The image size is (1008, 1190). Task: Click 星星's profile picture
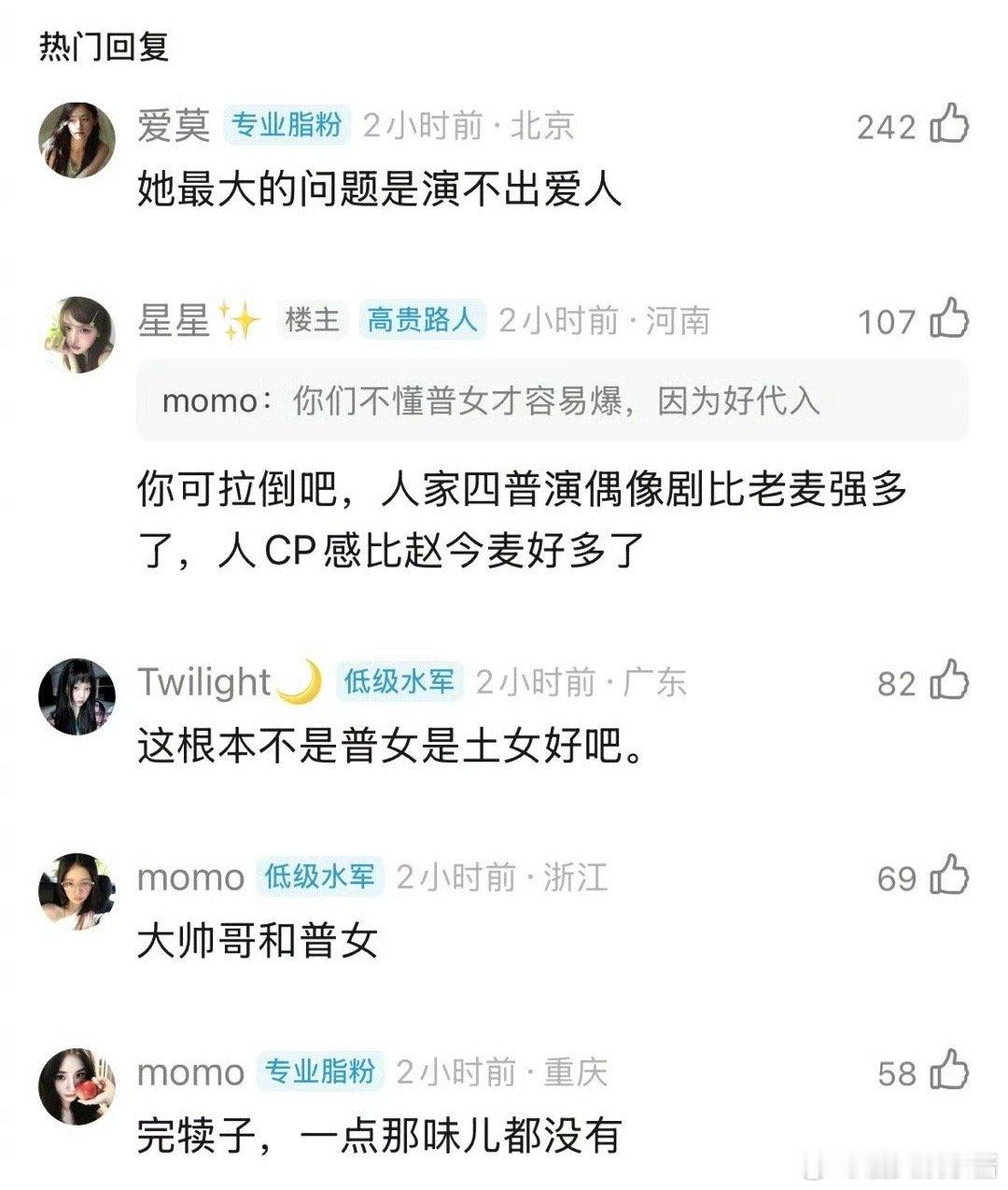pyautogui.click(x=79, y=329)
